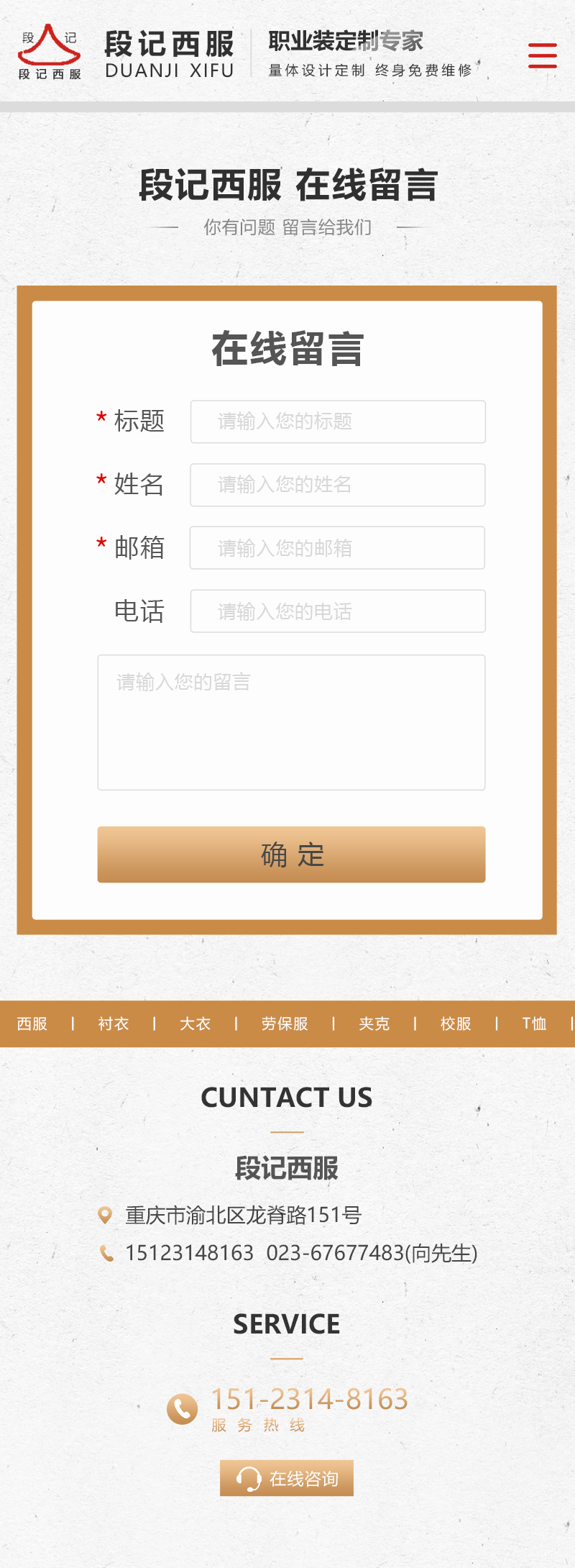
Task: Open the 大衣 category
Action: click(x=195, y=1024)
